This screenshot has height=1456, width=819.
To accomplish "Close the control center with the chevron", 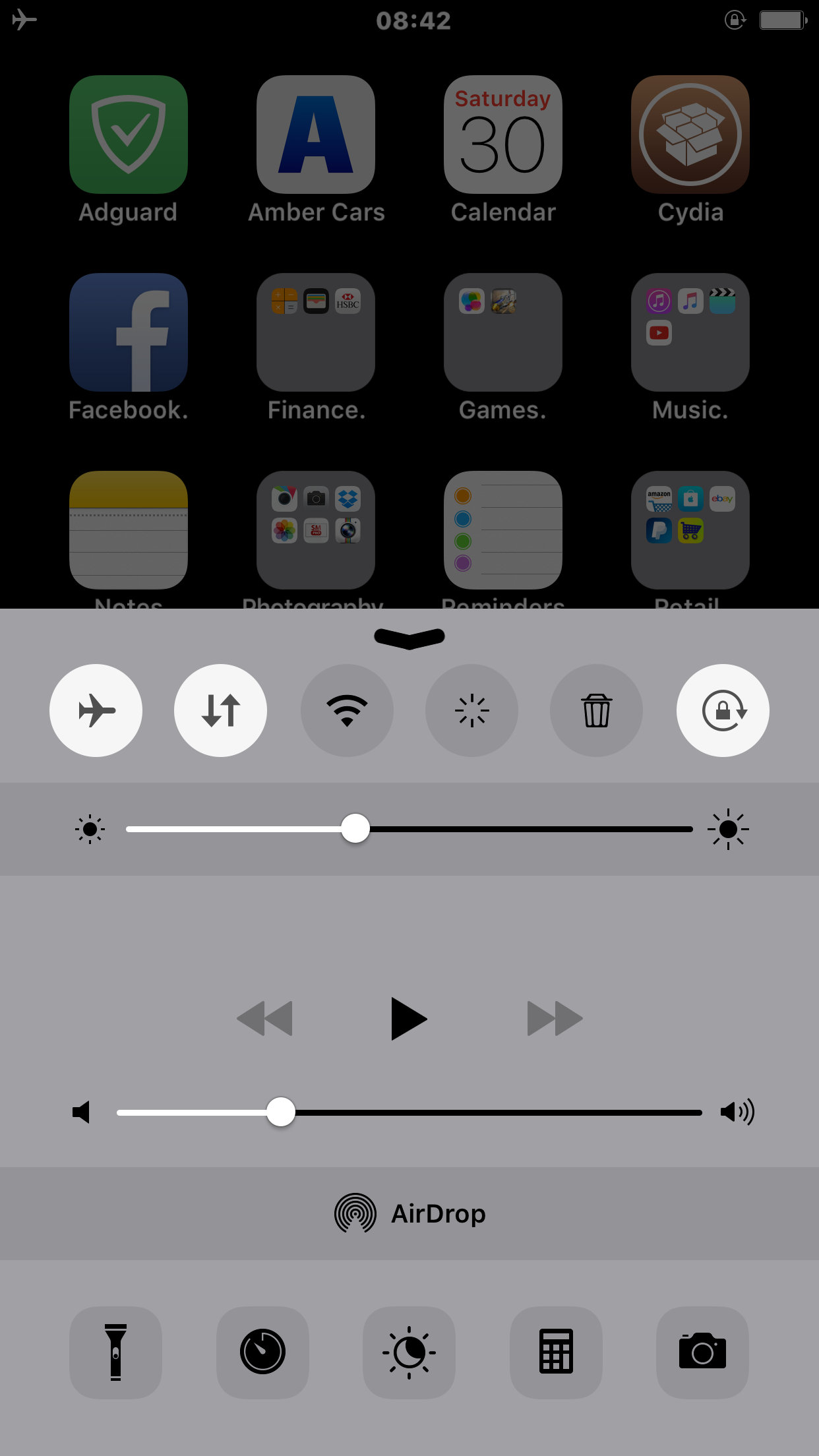I will pos(409,638).
